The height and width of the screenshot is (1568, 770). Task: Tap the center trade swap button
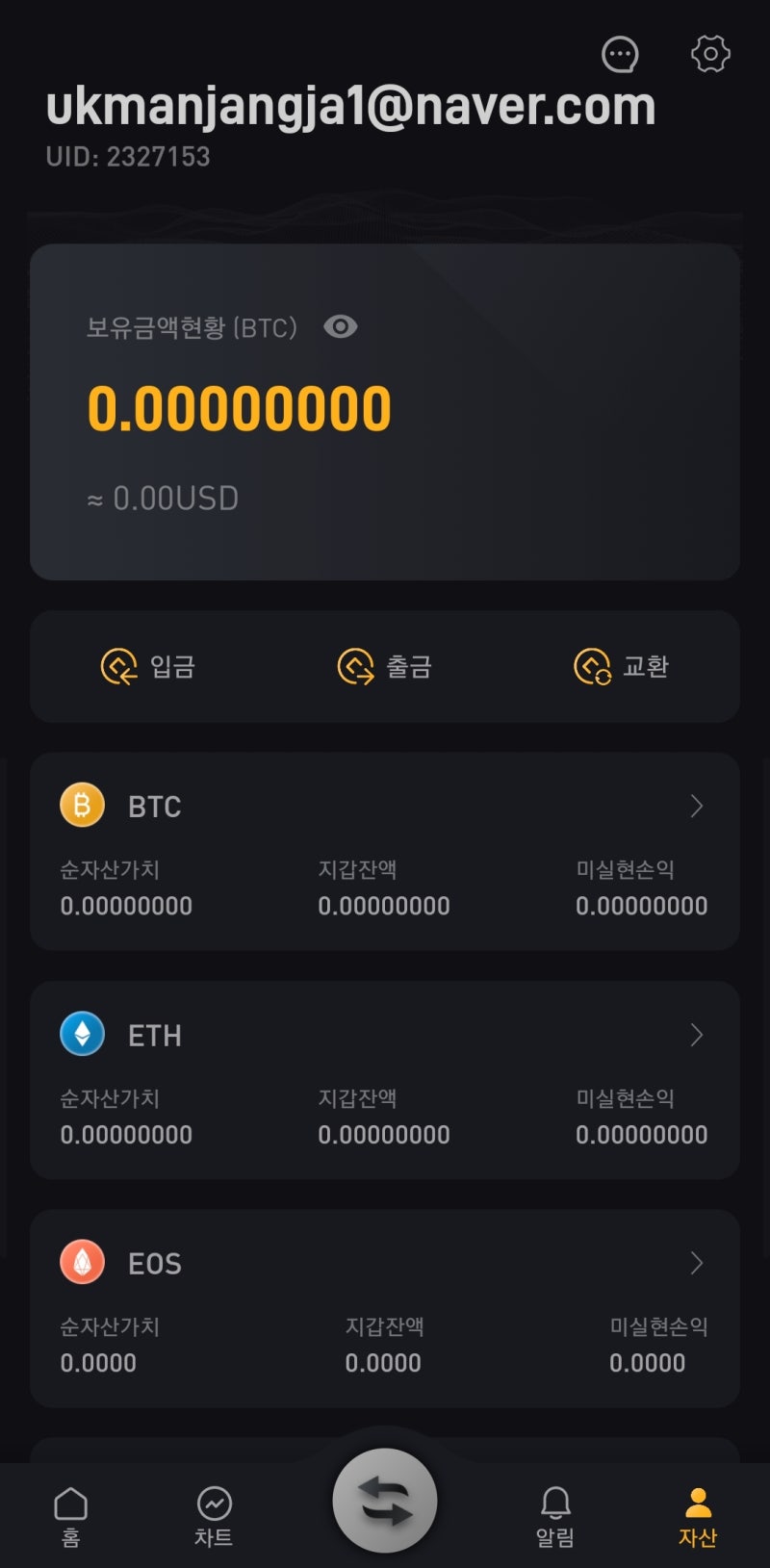385,1501
